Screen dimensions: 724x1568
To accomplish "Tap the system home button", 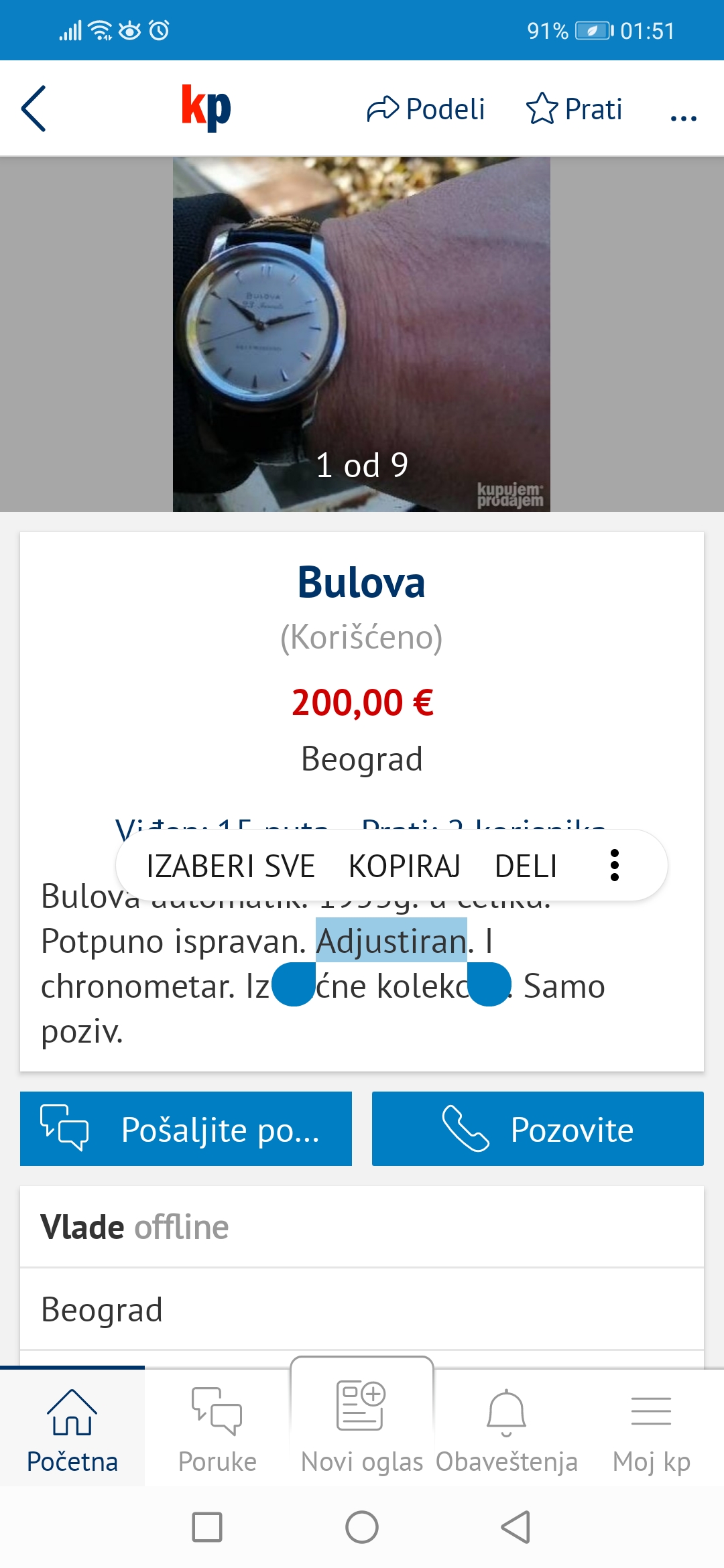I will coord(362,1528).
